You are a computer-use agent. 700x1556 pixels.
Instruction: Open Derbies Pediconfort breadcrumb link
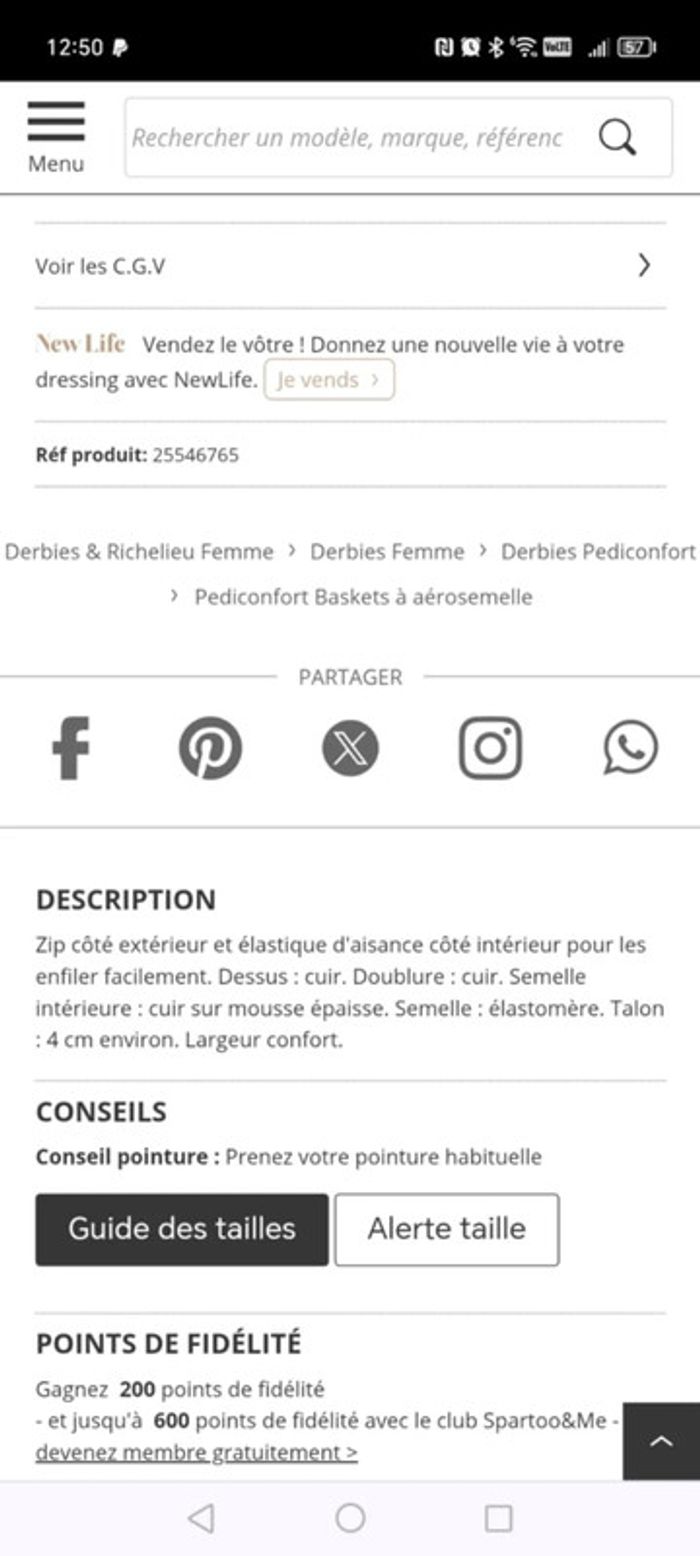coord(597,551)
